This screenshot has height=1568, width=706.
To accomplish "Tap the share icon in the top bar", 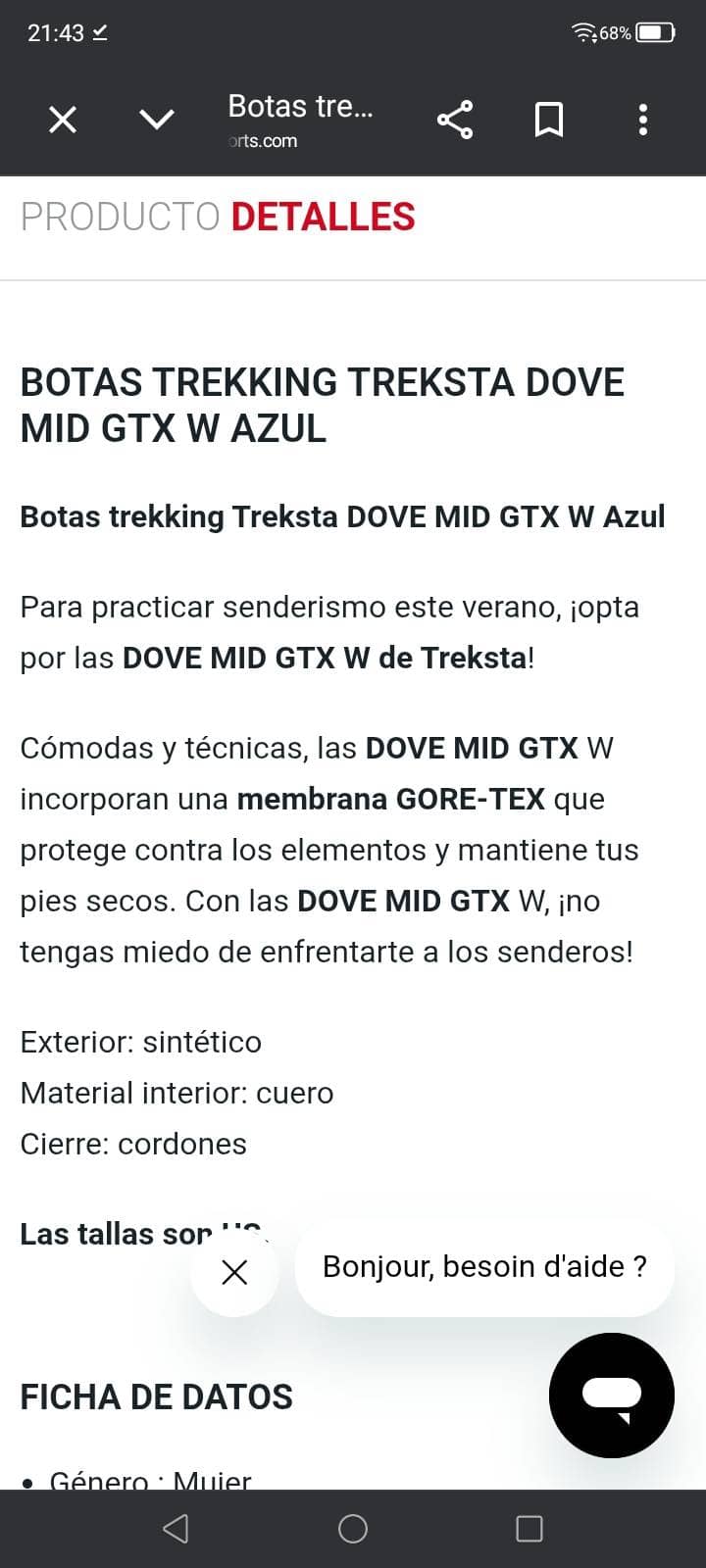I will [x=455, y=119].
